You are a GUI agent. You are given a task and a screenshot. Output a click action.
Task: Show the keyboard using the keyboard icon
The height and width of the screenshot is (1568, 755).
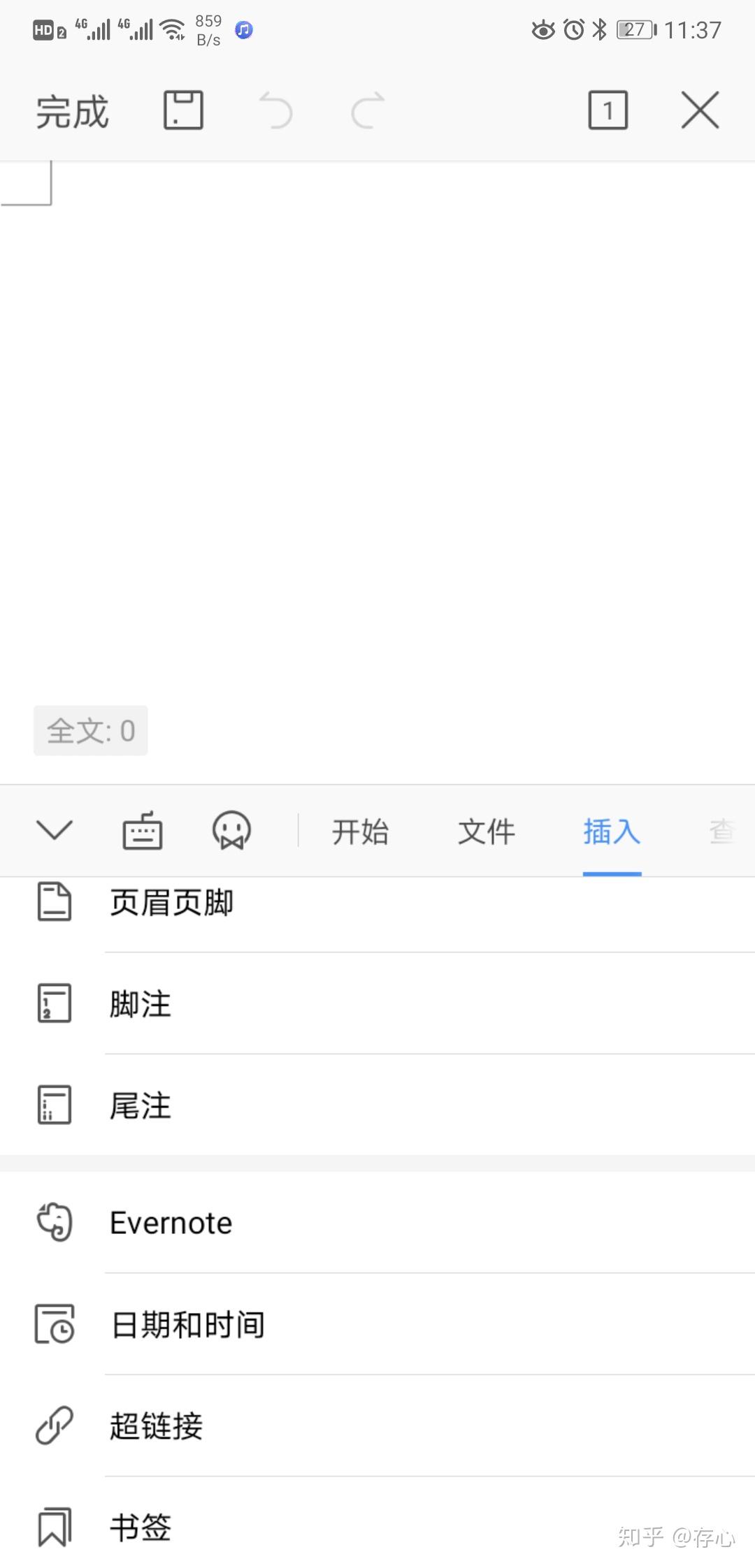[143, 831]
